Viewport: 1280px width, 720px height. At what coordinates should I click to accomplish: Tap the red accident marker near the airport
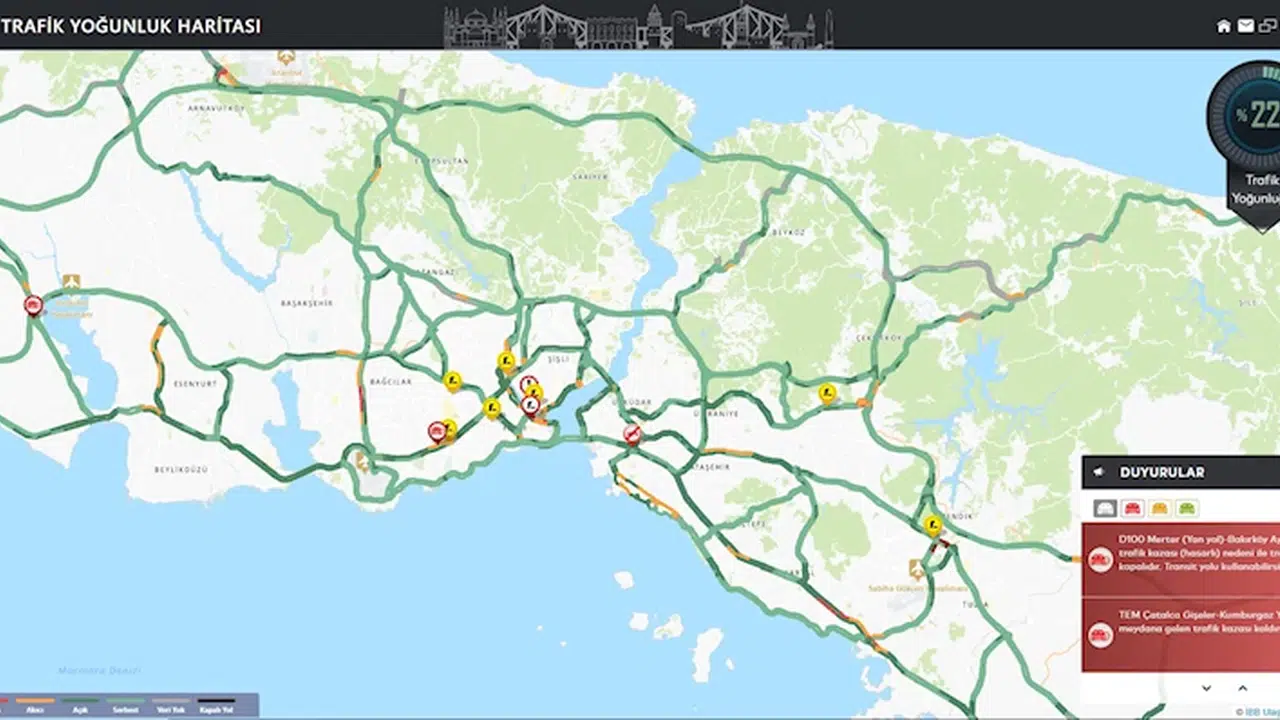(x=33, y=305)
